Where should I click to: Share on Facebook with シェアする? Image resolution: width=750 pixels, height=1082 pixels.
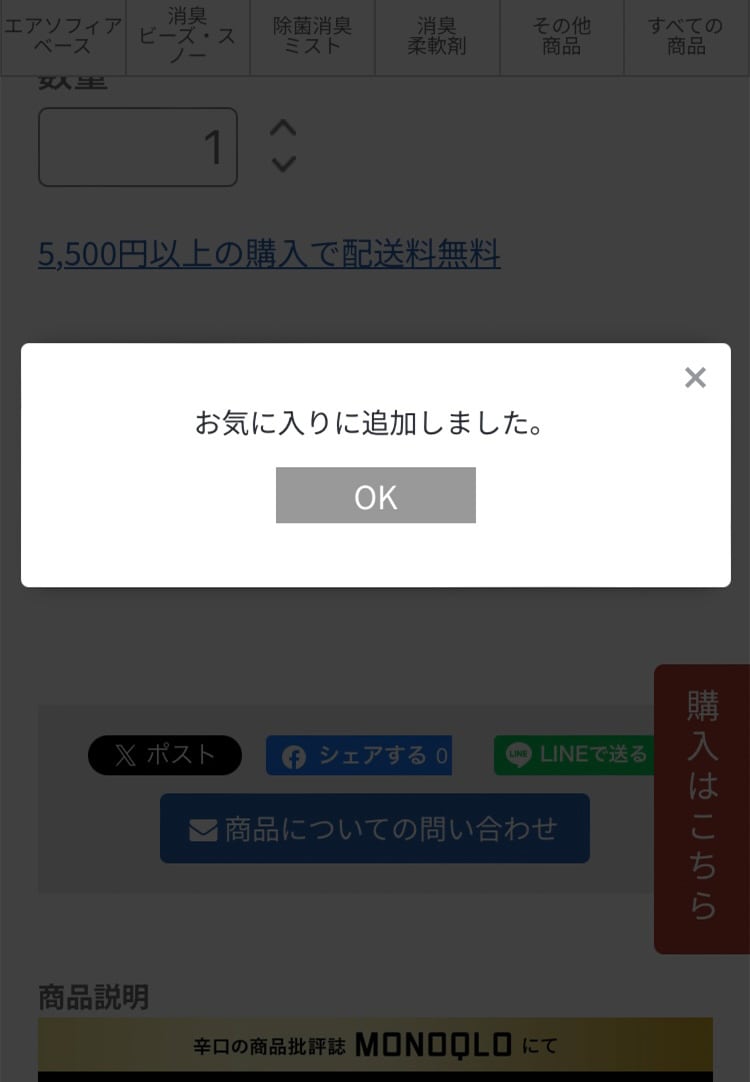coord(359,755)
